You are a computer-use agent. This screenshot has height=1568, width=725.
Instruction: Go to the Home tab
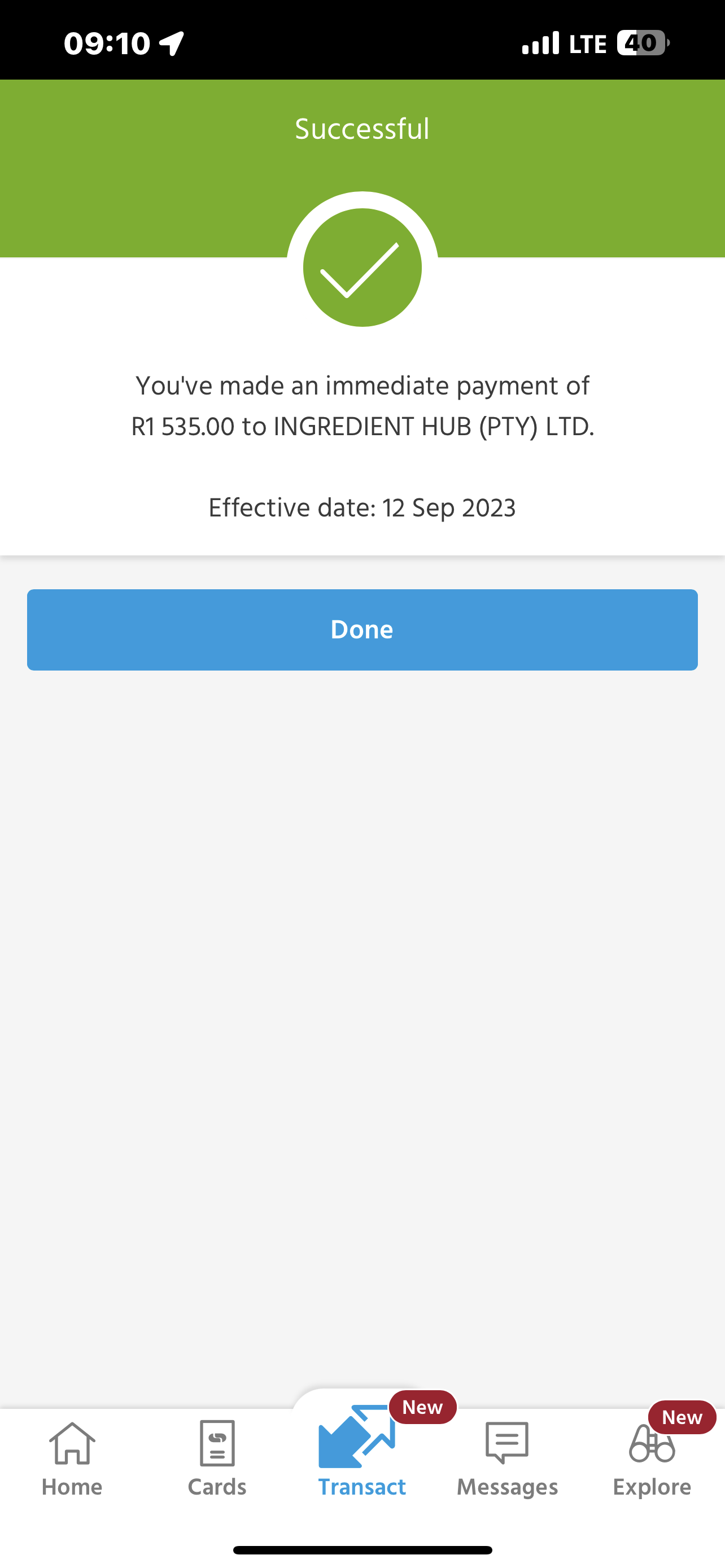[72, 1459]
